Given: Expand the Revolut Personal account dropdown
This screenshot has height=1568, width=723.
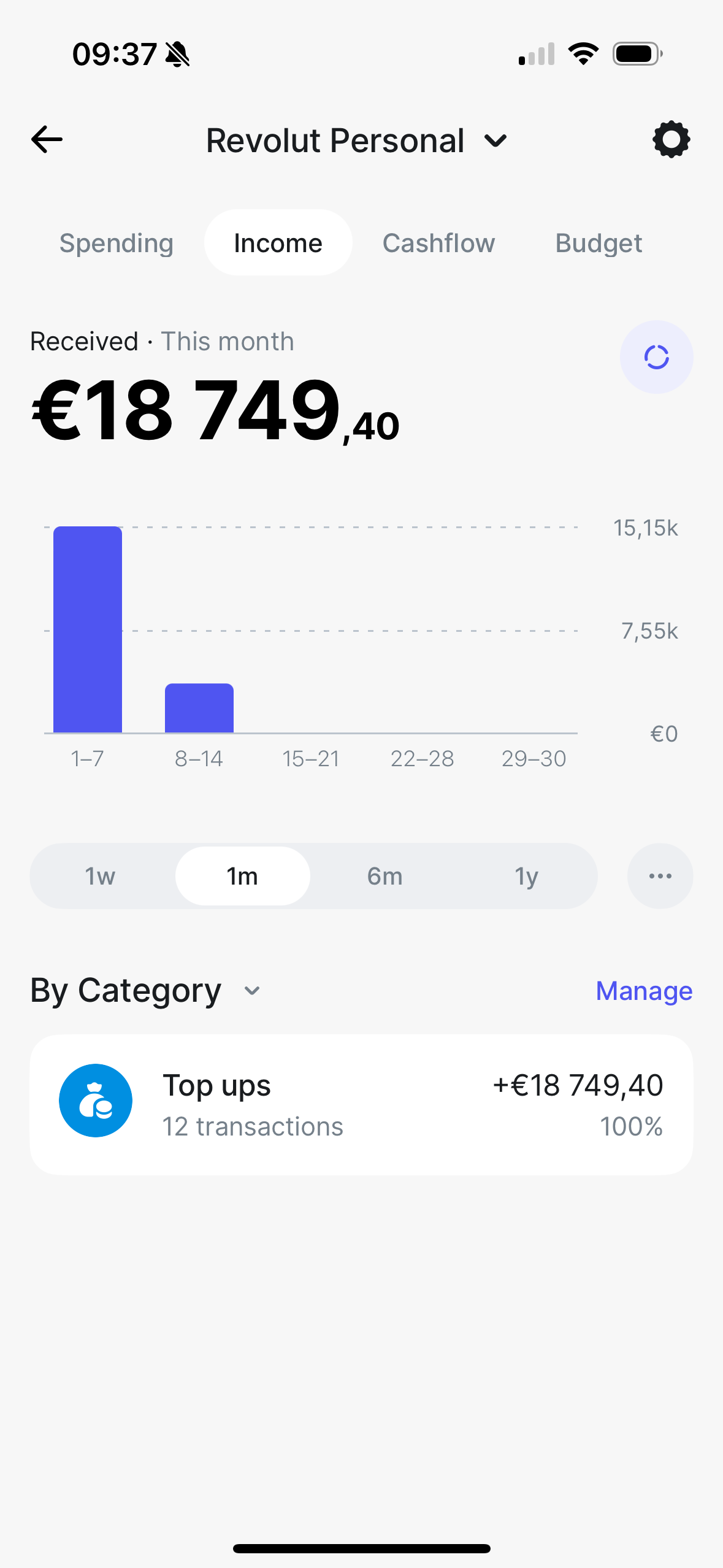Looking at the screenshot, I should coord(357,140).
